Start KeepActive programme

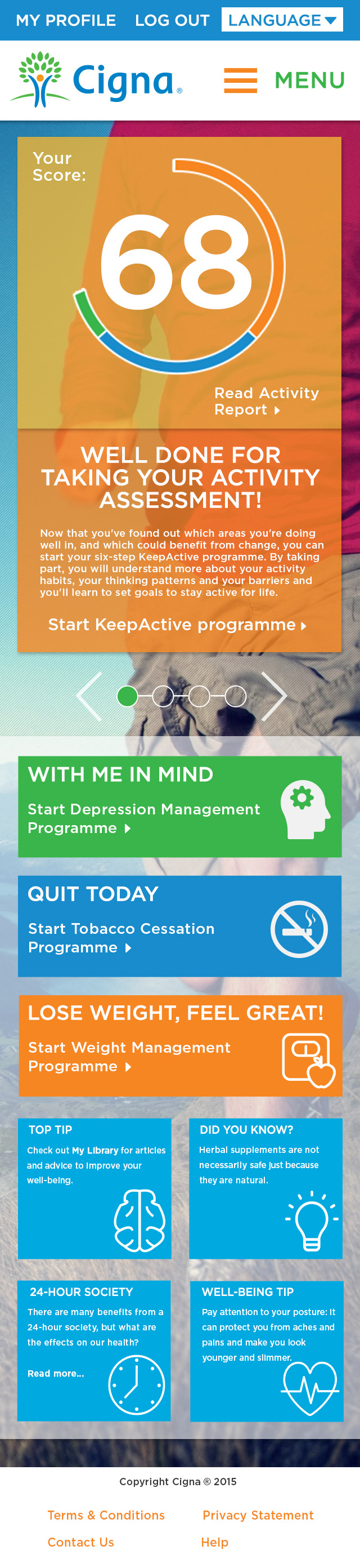tap(177, 625)
